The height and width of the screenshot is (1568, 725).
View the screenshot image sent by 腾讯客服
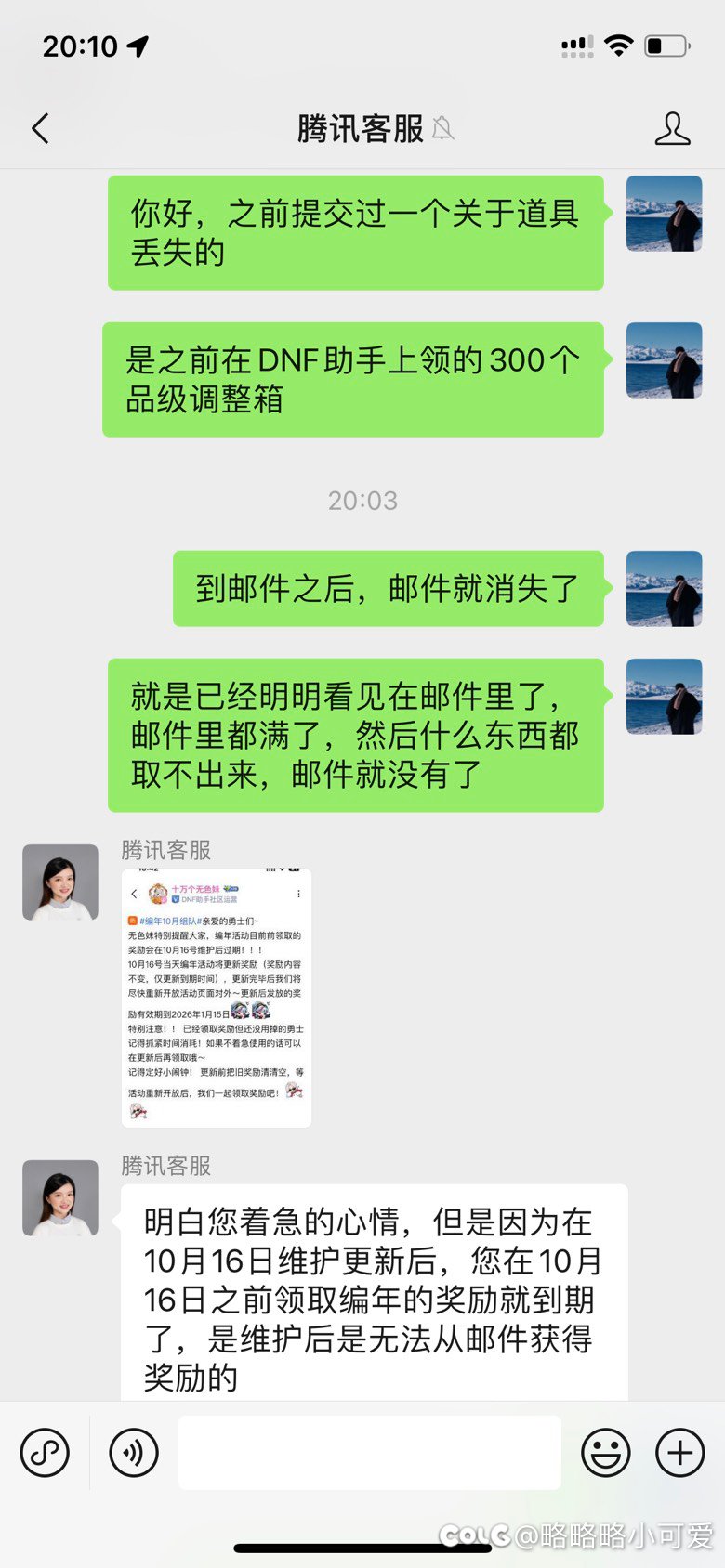(x=217, y=998)
